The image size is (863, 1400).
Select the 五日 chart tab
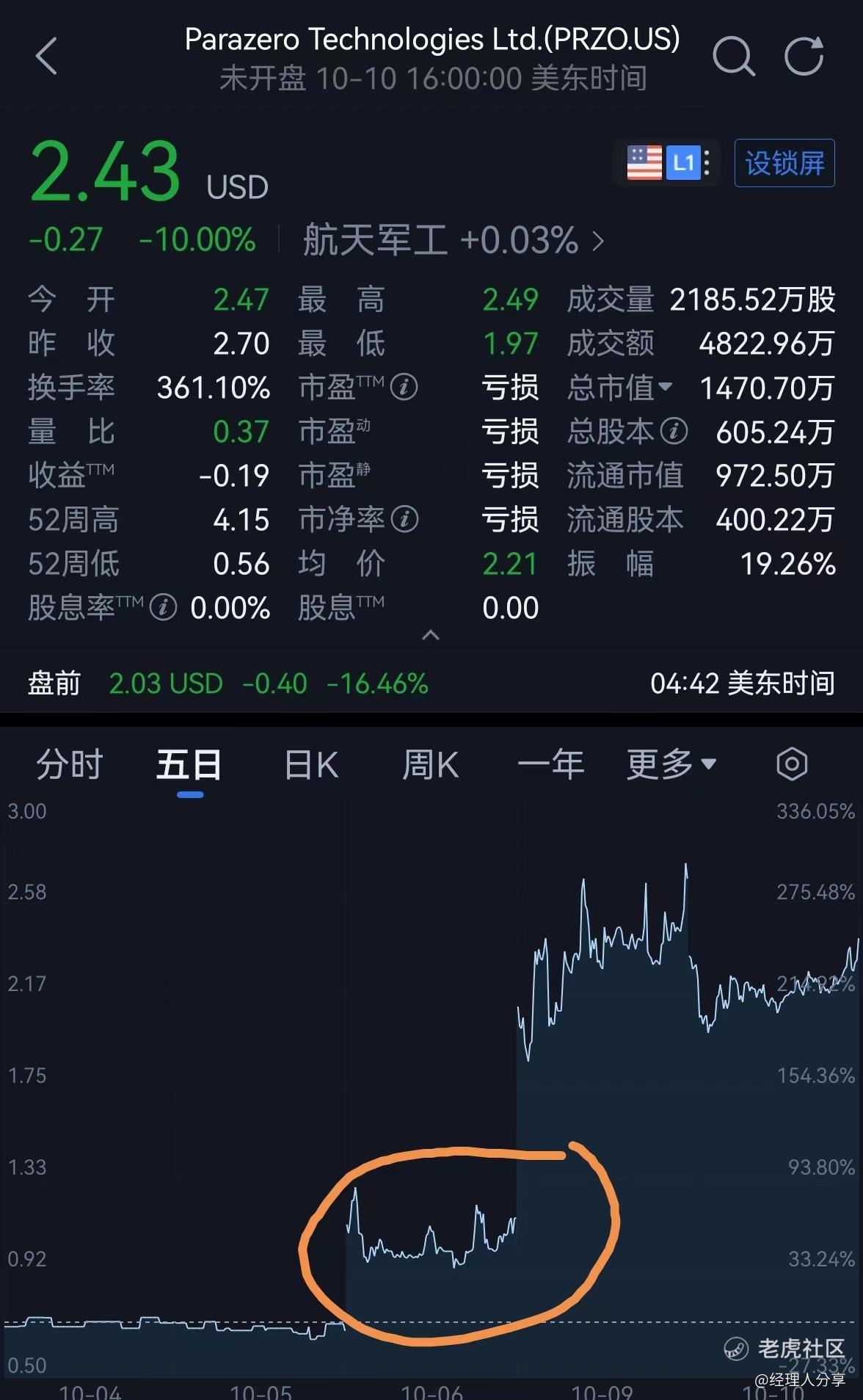pos(189,765)
